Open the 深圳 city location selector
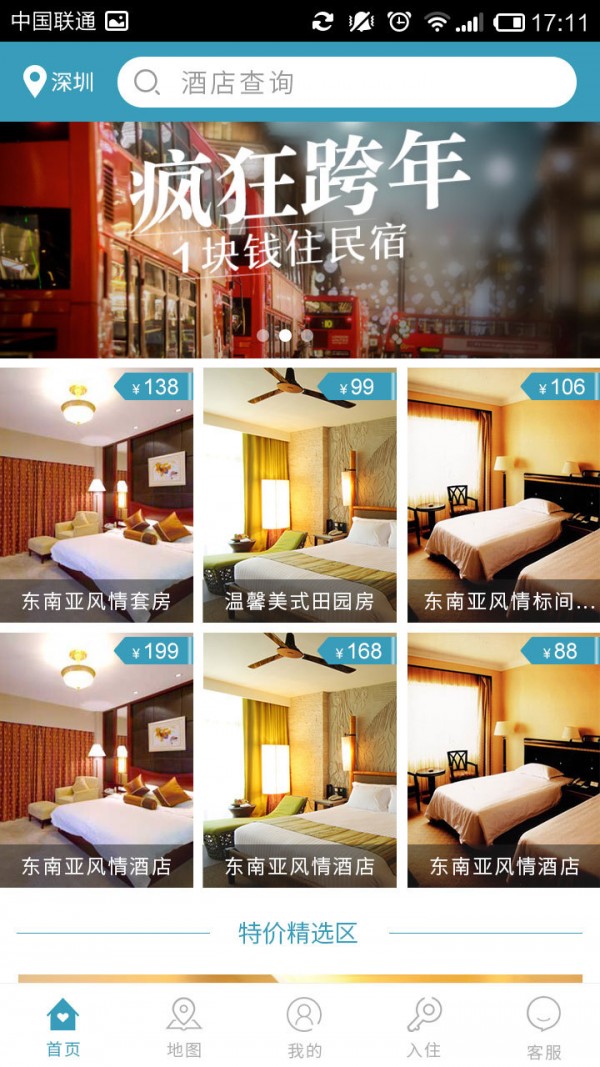 (x=58, y=82)
